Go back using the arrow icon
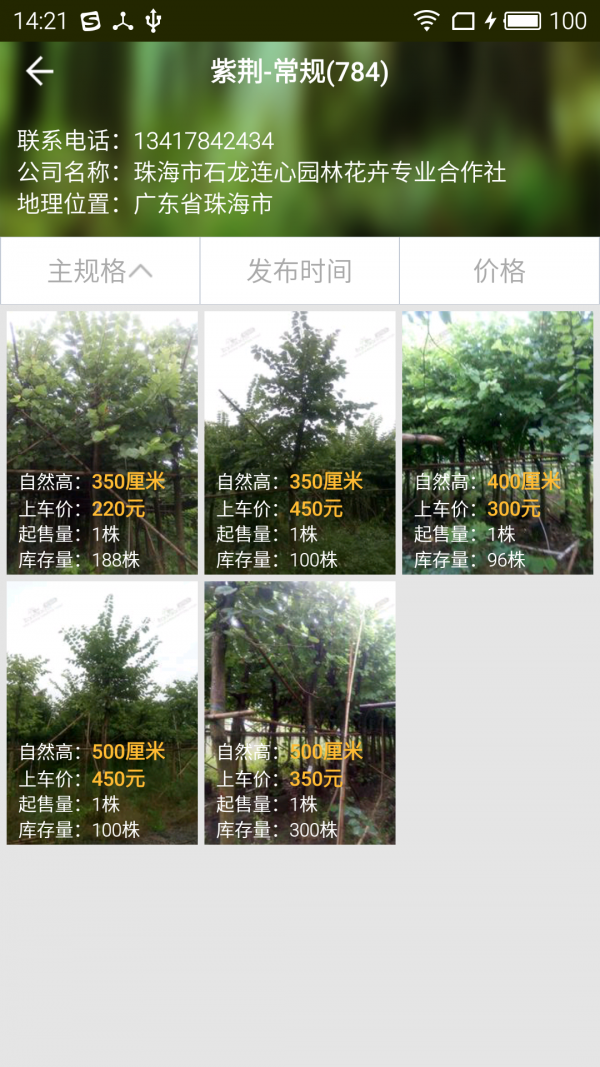Screen dimensions: 600x1067 39,71
